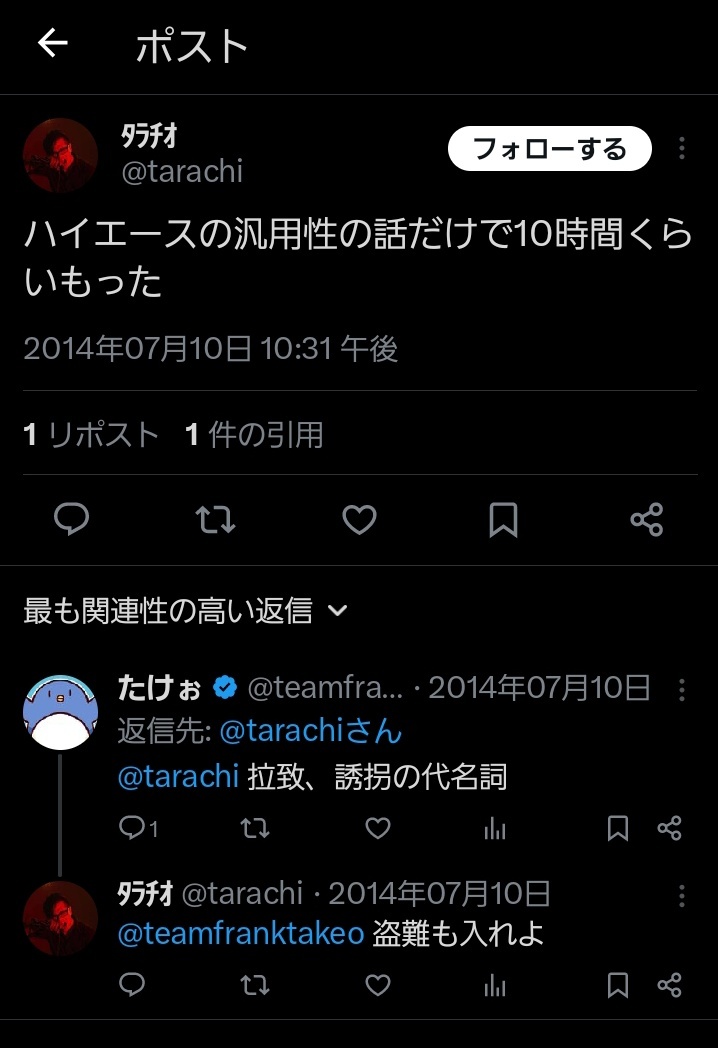Open the @teamfranktakeo mention link

coord(241,936)
